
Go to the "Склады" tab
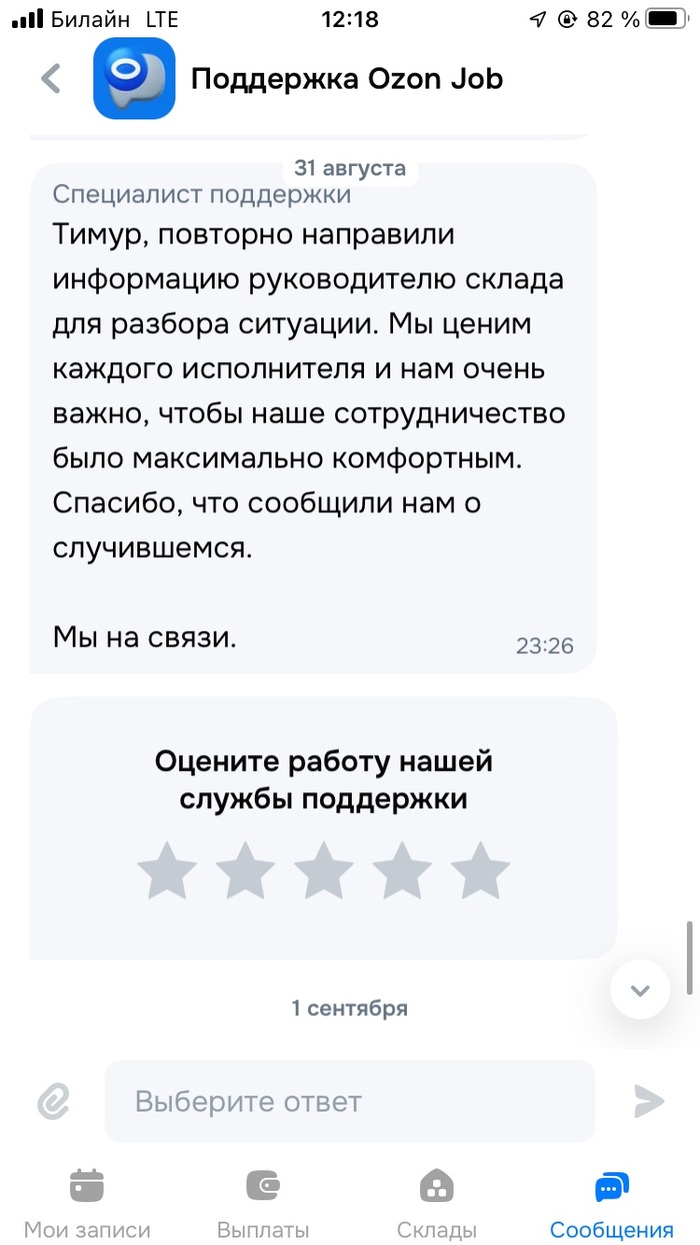[x=437, y=1203]
